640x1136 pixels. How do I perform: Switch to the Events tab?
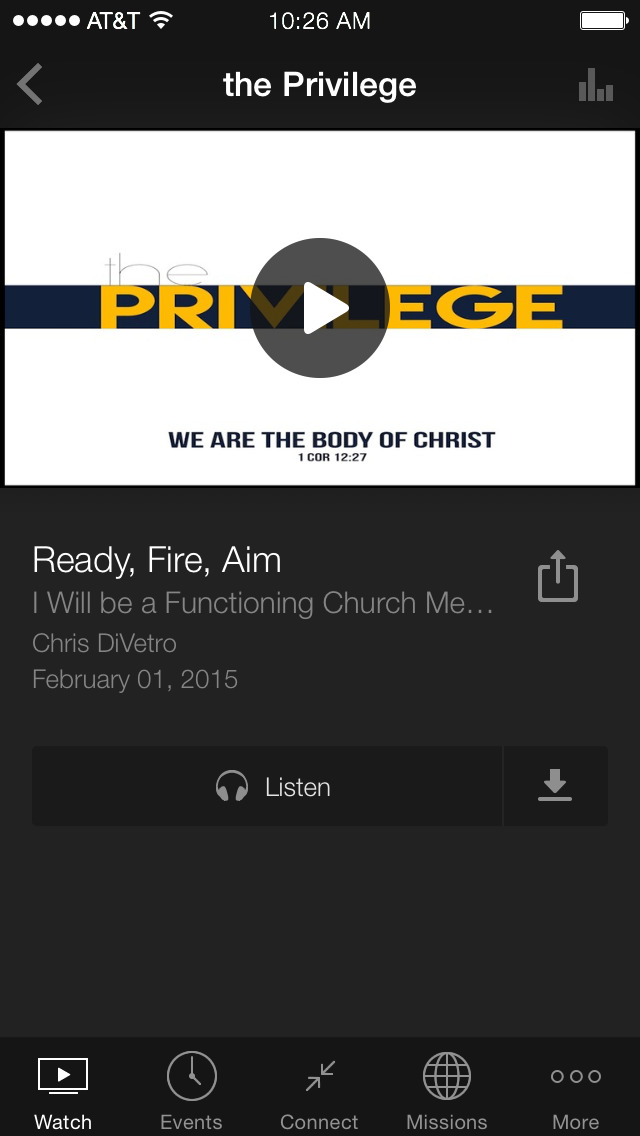(191, 1092)
